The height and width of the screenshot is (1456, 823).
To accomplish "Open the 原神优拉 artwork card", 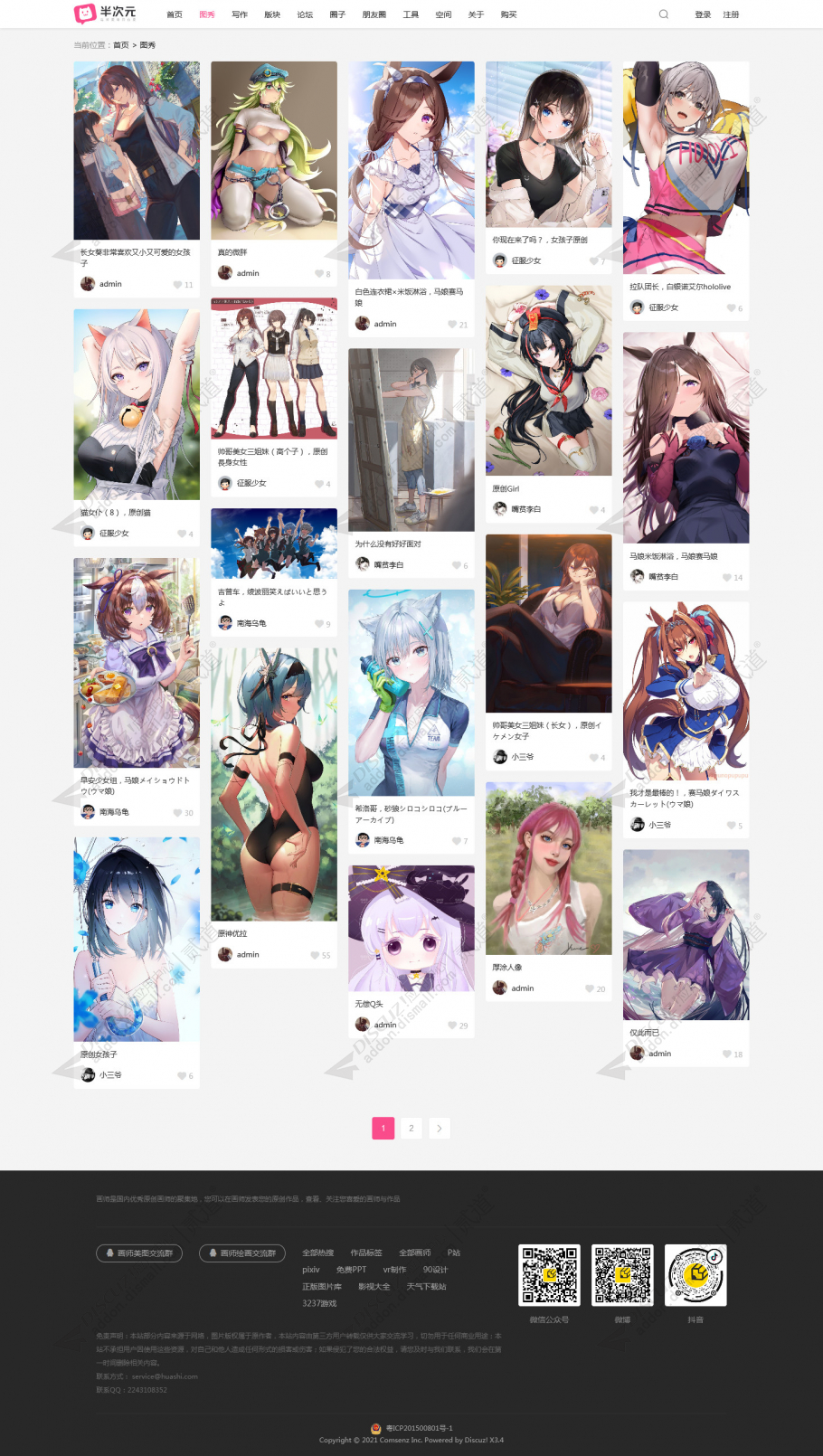I will [x=274, y=784].
